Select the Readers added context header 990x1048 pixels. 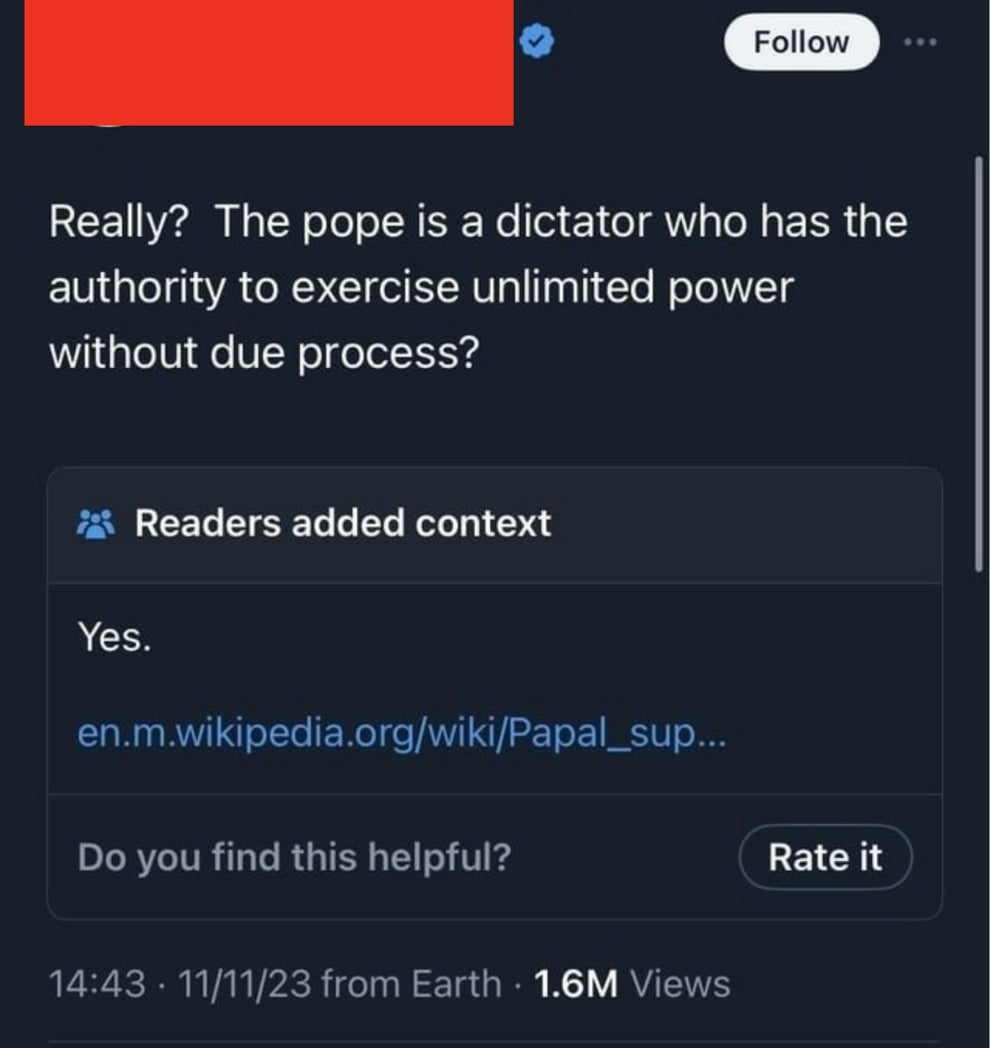point(343,522)
